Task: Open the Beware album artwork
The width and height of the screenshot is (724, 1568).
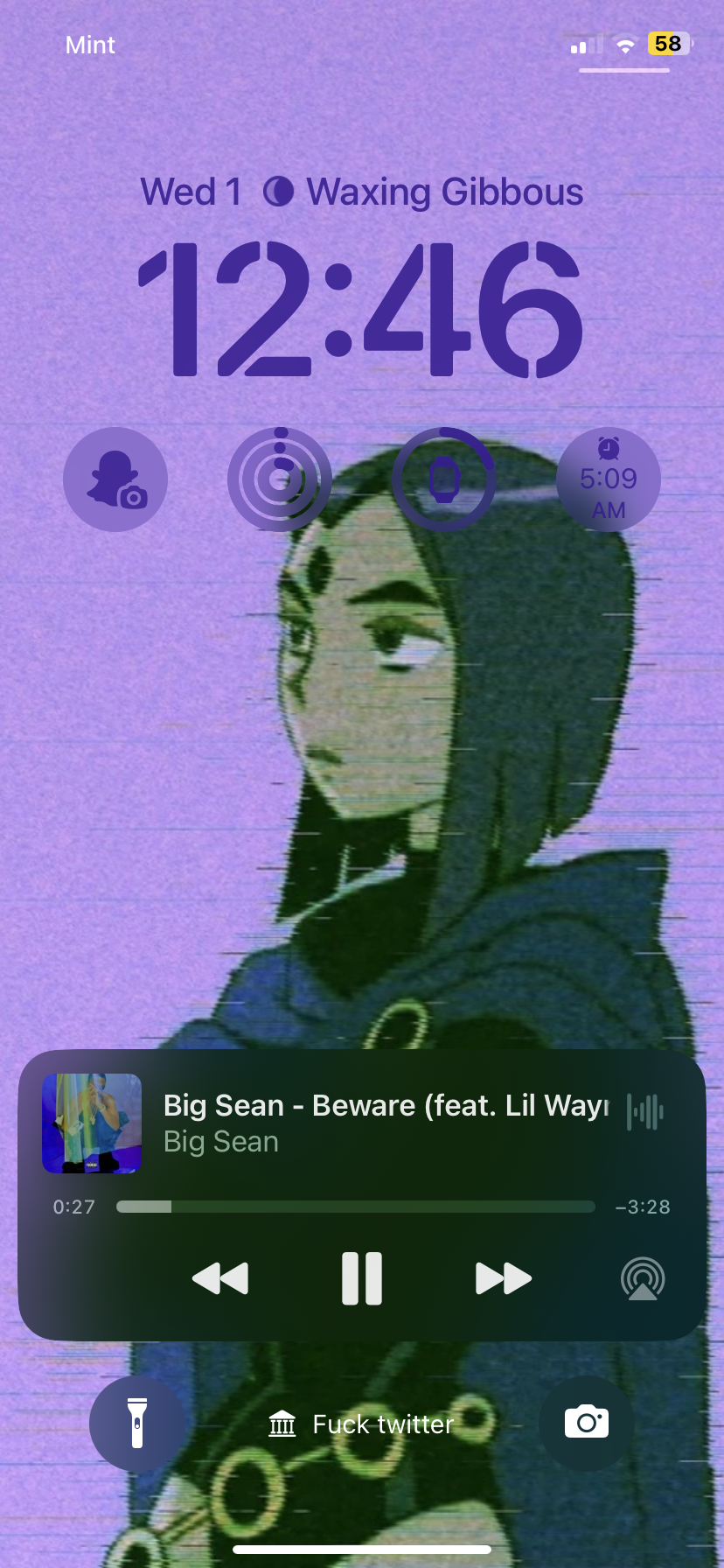Action: click(x=92, y=1123)
